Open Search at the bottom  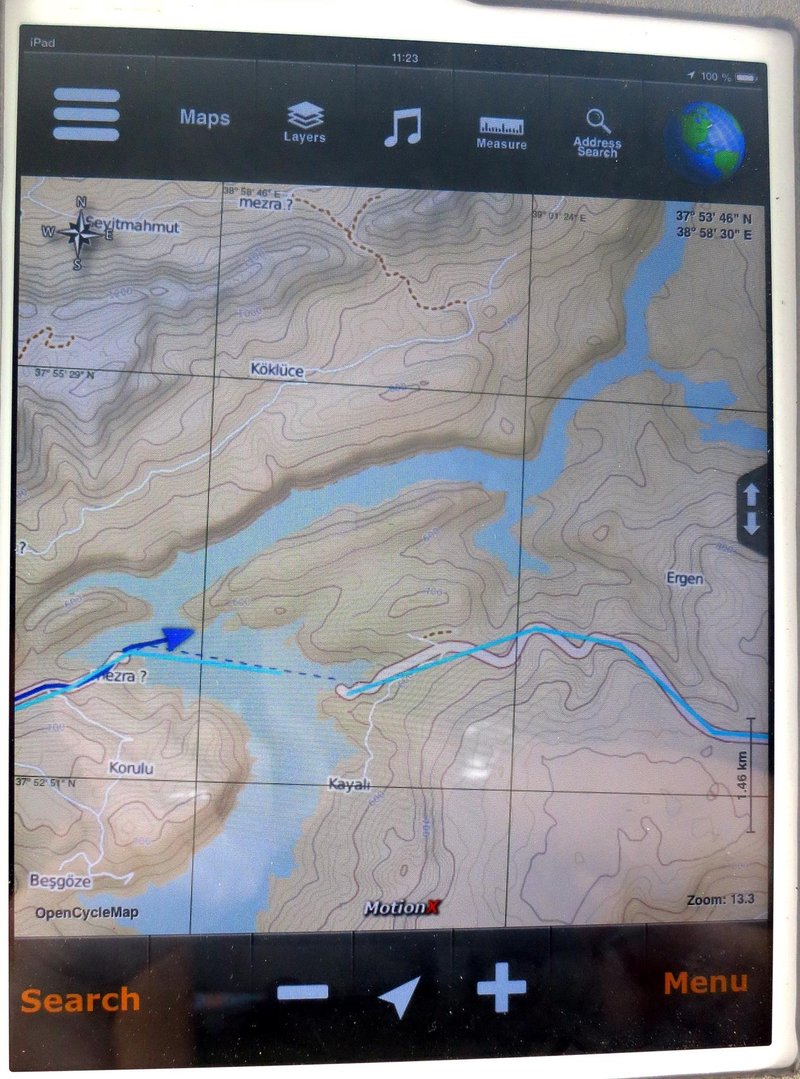(80, 1000)
